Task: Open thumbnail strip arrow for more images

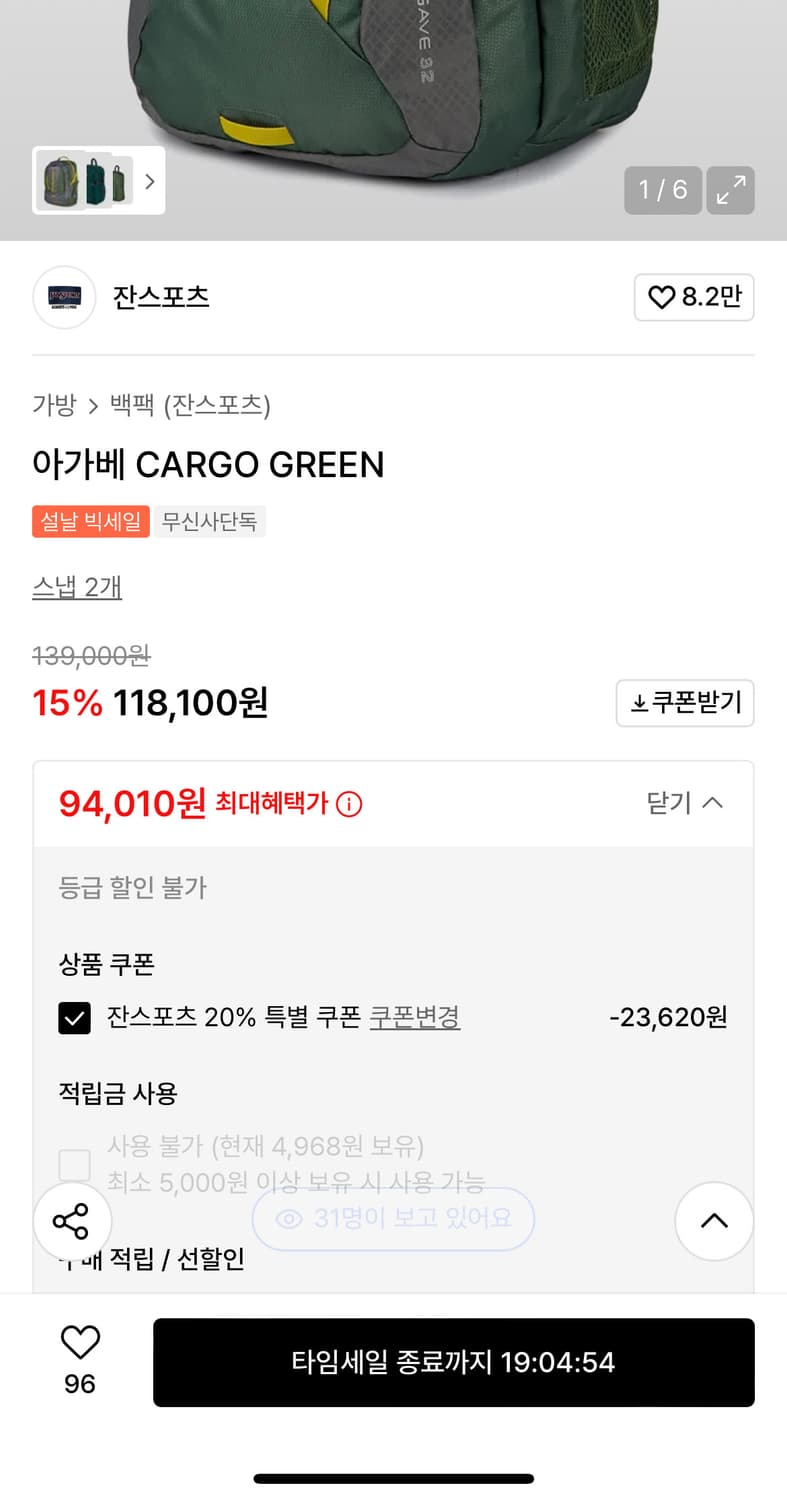Action: coord(150,182)
